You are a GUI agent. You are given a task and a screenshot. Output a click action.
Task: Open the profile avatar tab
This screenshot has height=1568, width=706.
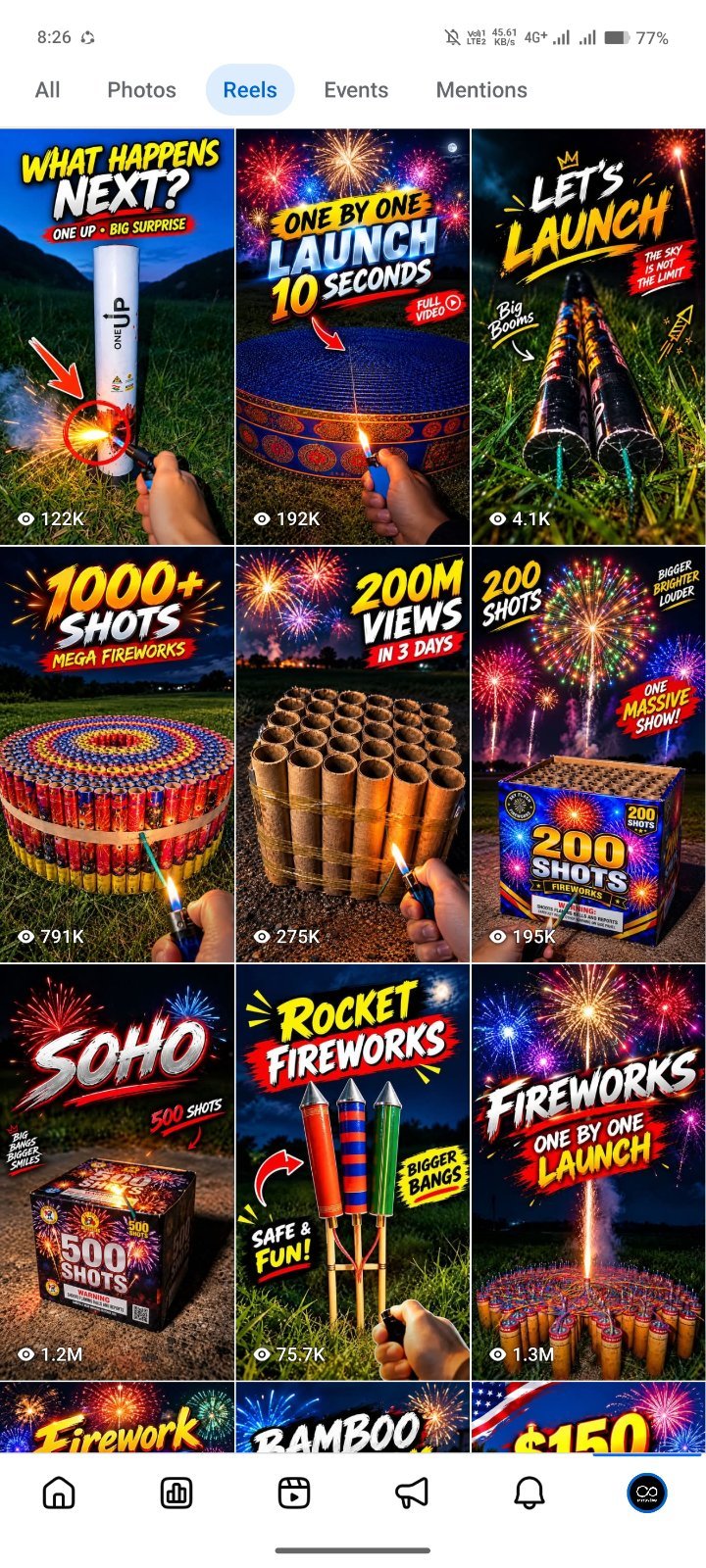click(x=647, y=1493)
